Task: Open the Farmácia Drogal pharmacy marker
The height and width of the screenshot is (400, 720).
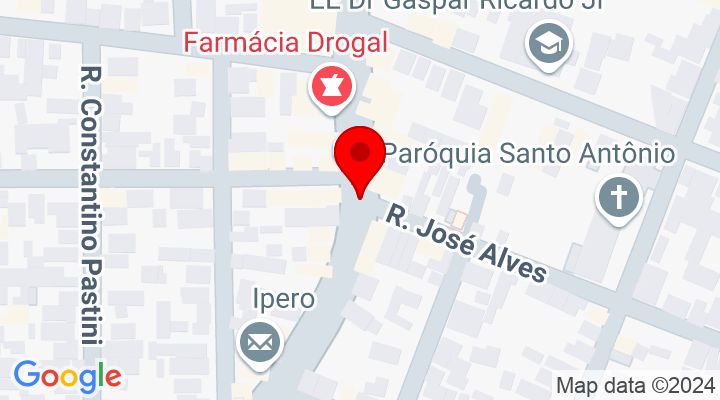Action: [331, 86]
